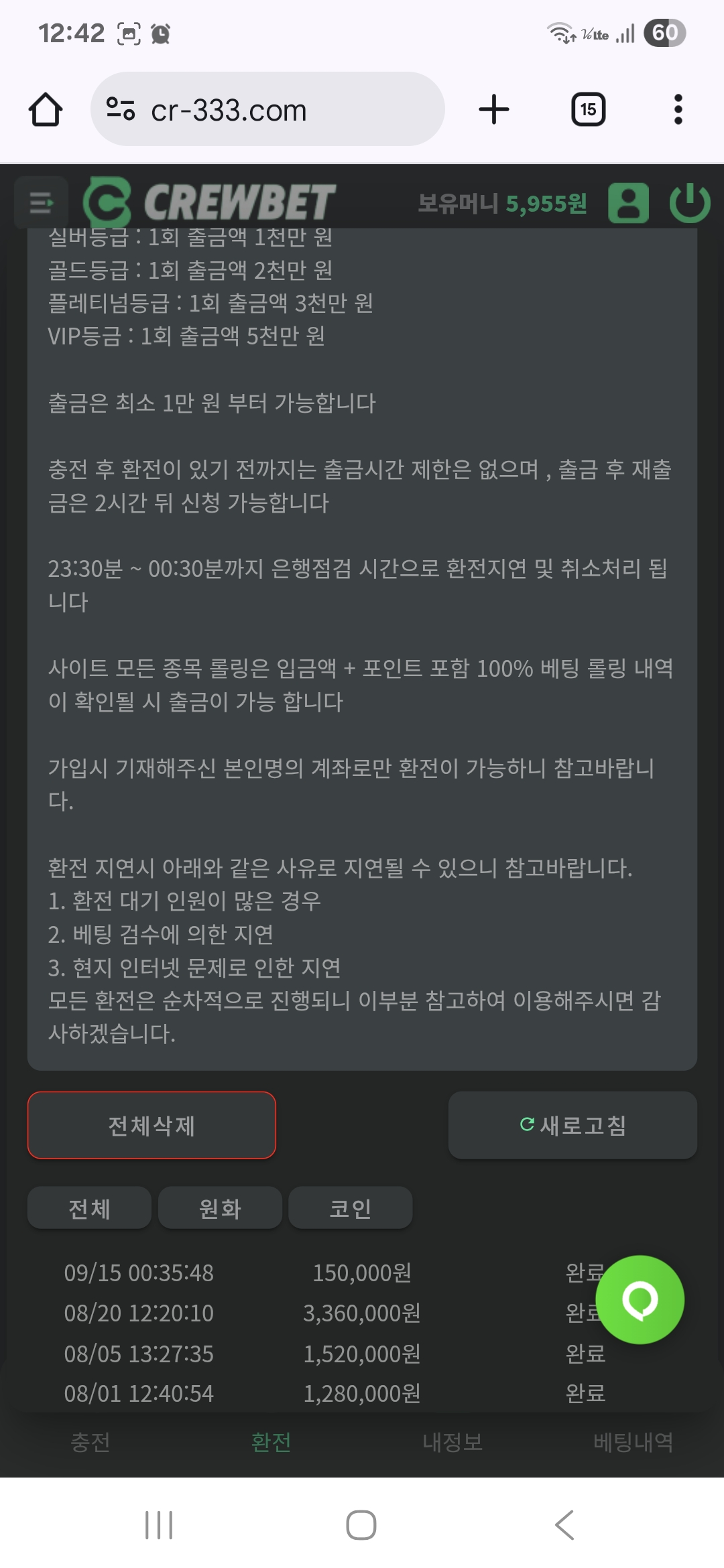Select the 코인 filter

click(x=350, y=1207)
